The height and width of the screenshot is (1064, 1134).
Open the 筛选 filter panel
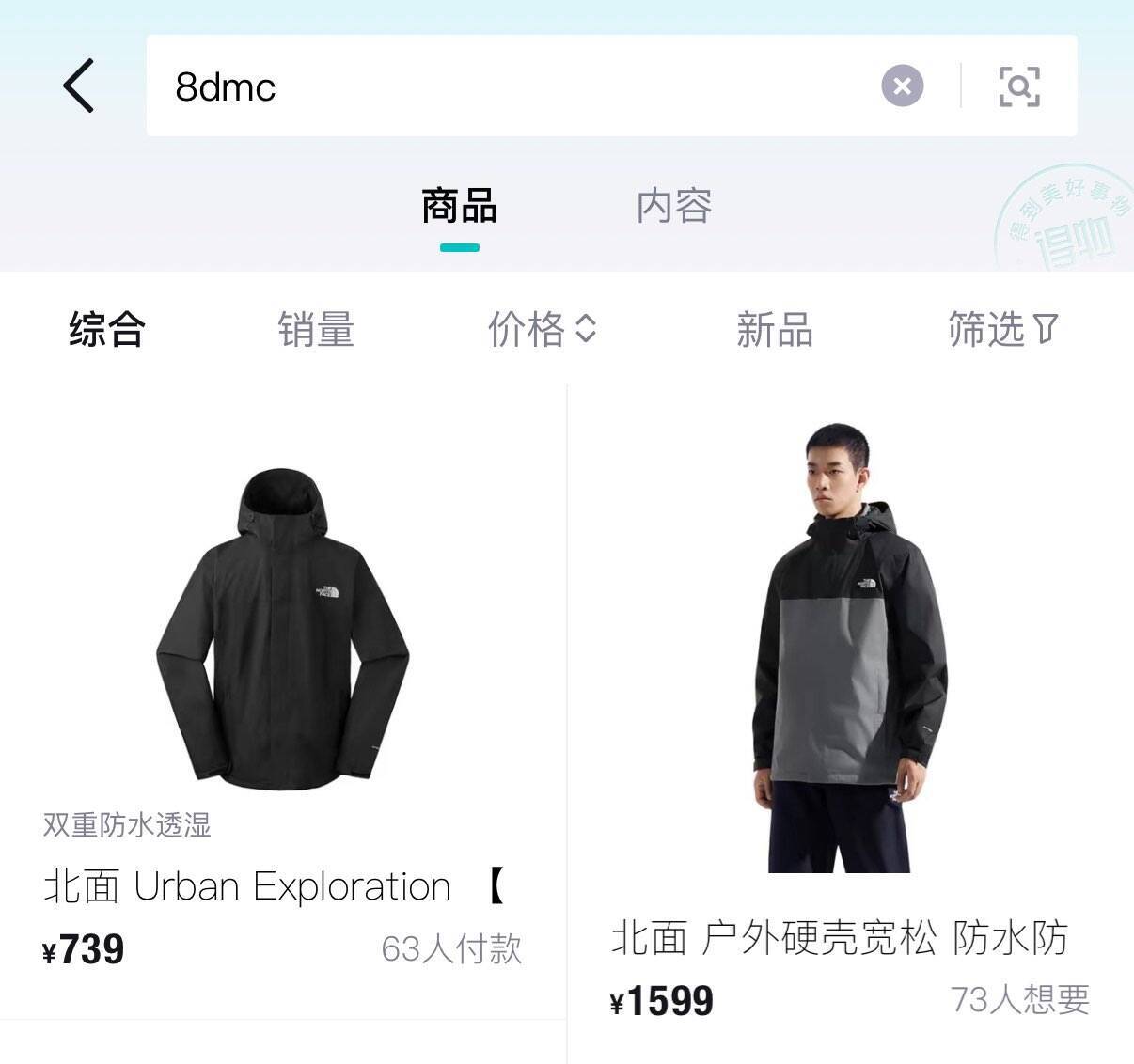tap(1002, 330)
